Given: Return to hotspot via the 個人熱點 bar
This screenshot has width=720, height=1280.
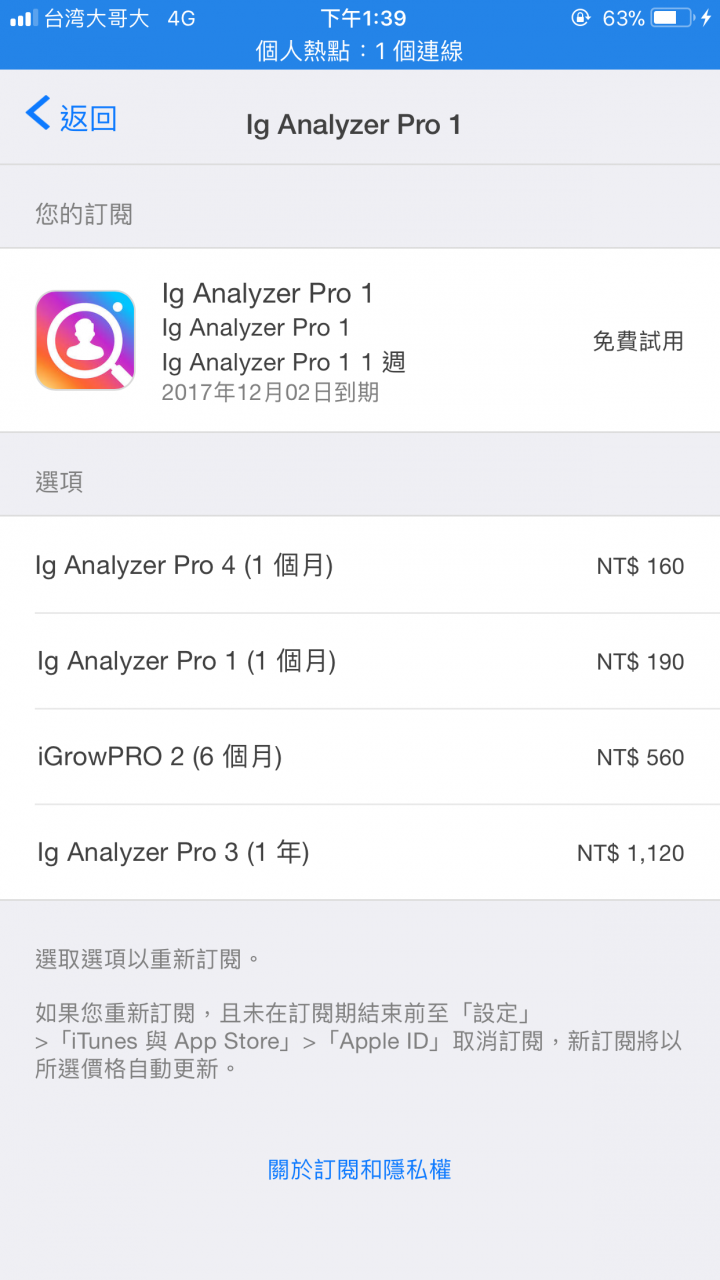Looking at the screenshot, I should 360,52.
